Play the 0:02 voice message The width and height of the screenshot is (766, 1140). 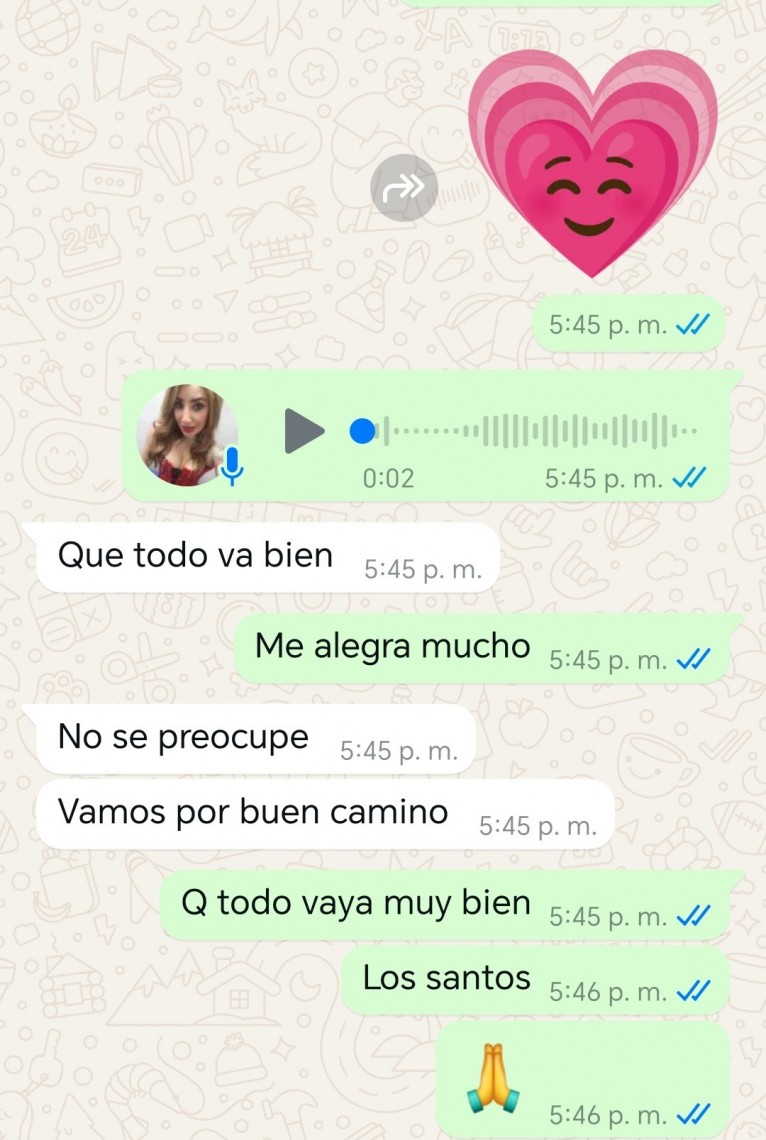point(304,431)
